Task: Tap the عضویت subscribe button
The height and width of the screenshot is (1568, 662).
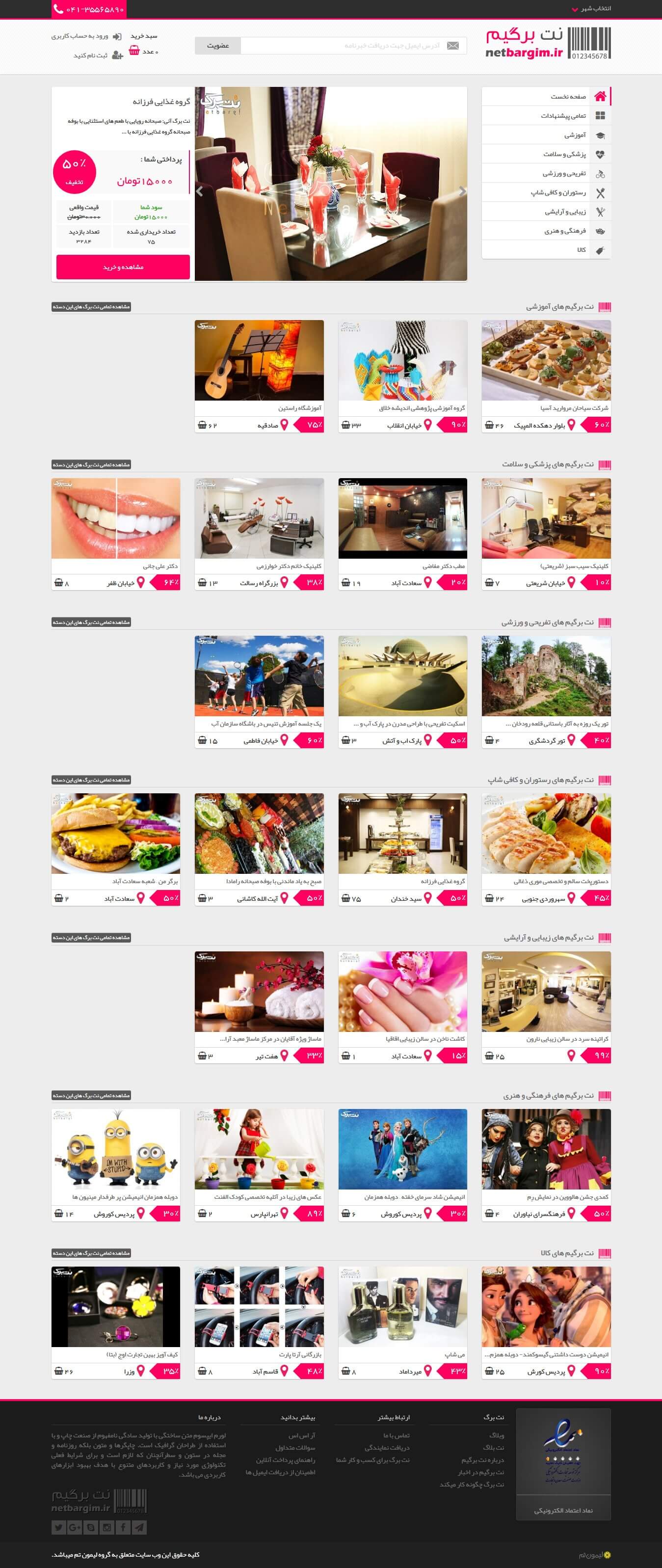Action: click(217, 46)
